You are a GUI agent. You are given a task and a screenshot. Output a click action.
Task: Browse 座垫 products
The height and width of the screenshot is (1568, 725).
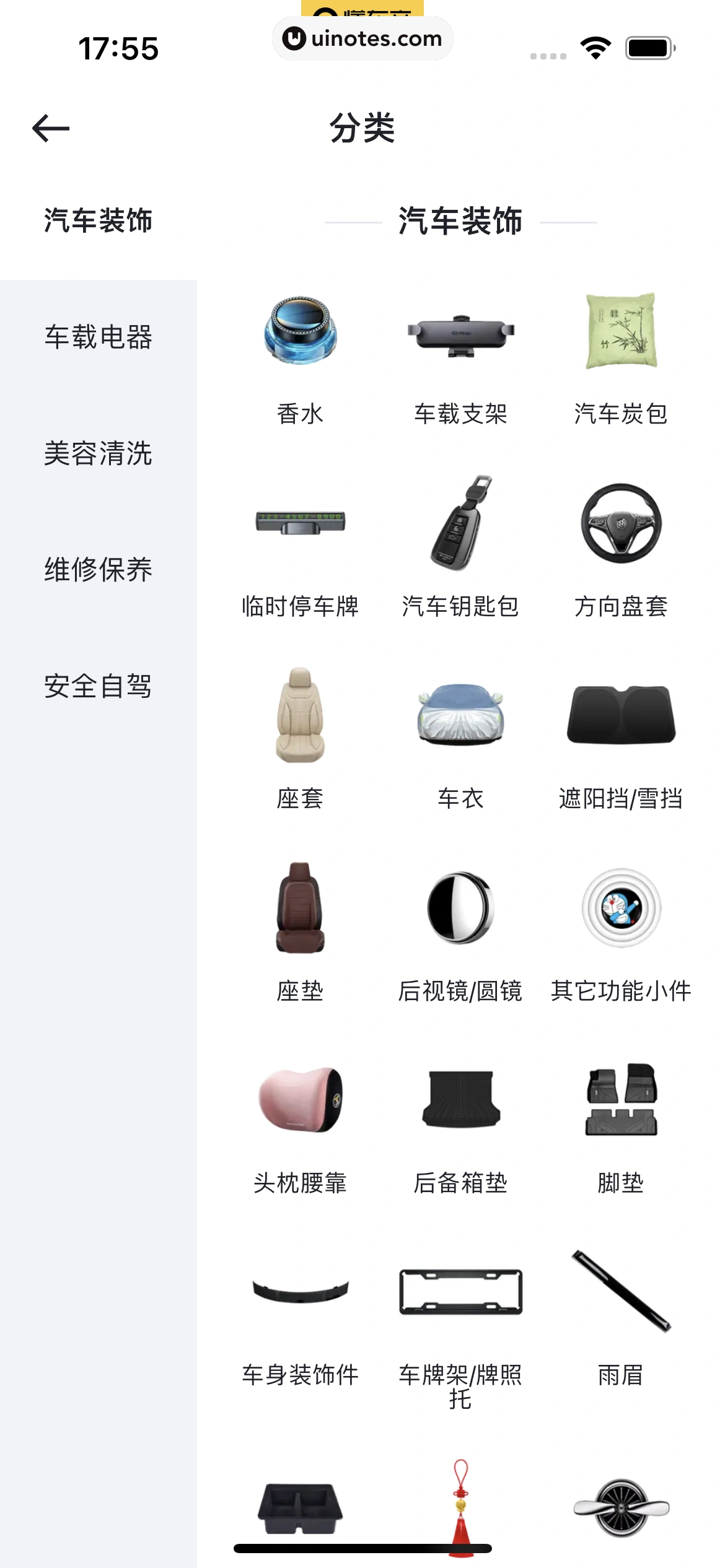[x=301, y=934]
